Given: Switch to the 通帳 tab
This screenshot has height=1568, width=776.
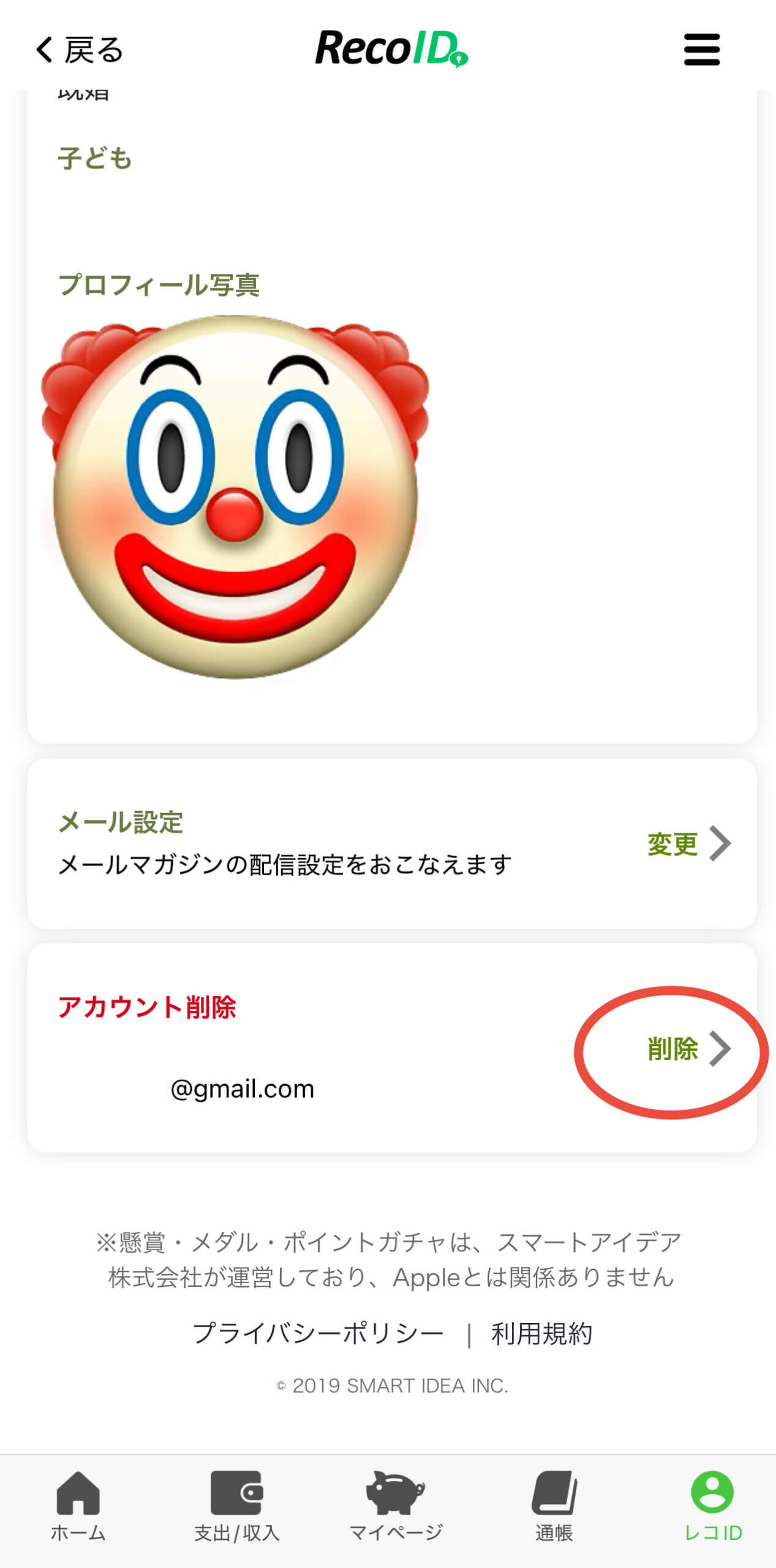Looking at the screenshot, I should coord(554,1506).
